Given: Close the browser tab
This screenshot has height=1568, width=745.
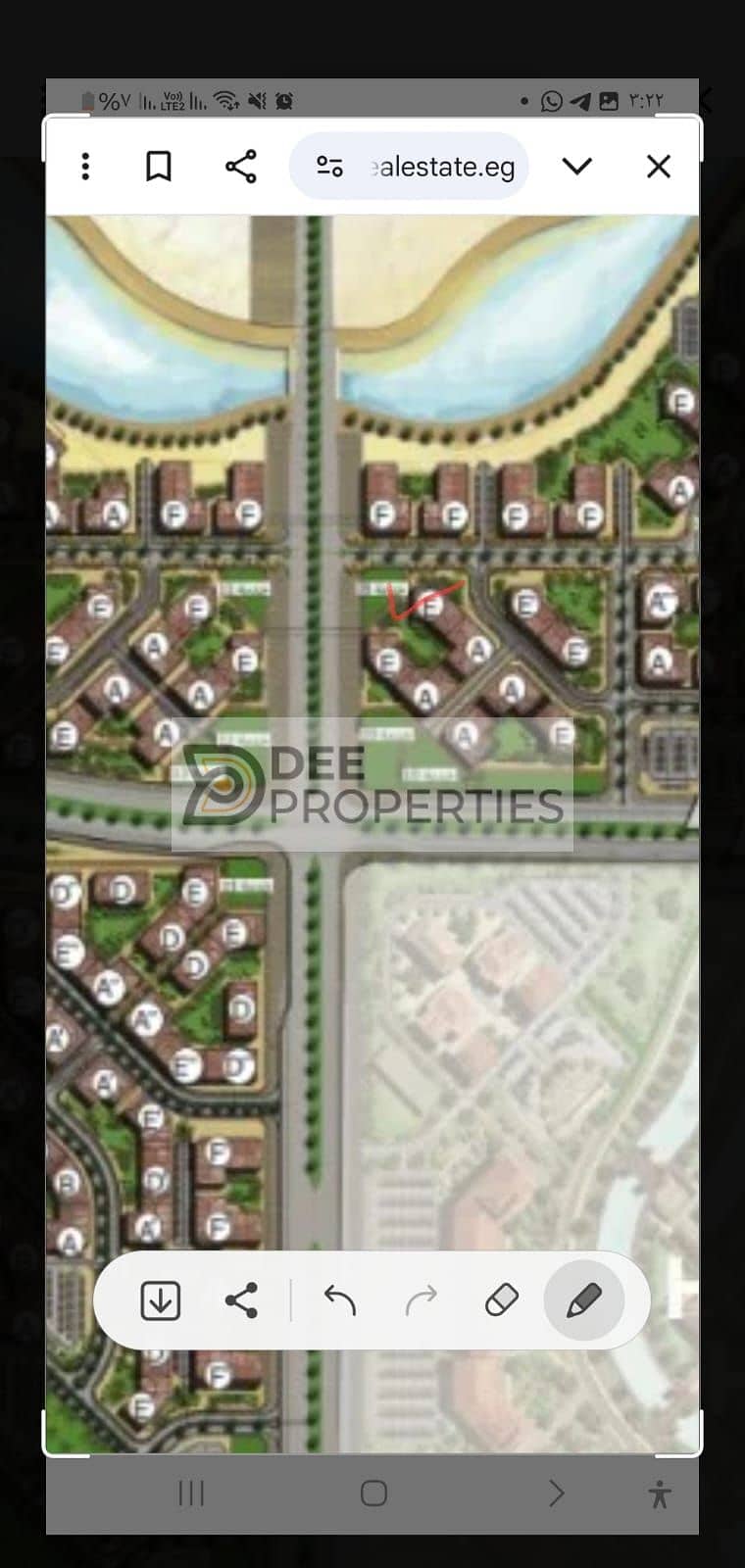Looking at the screenshot, I should (x=659, y=167).
